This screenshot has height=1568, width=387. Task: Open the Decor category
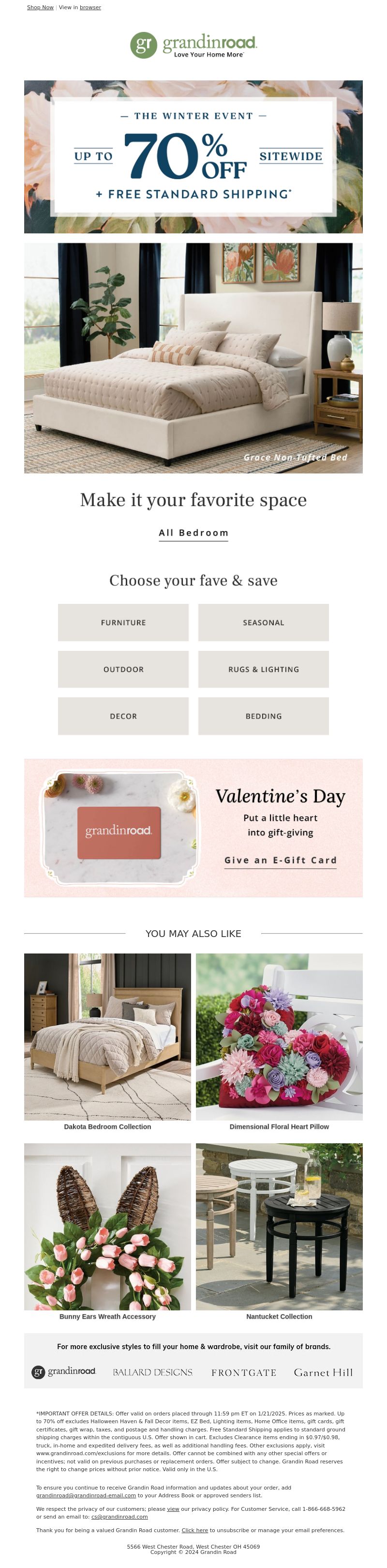[123, 716]
